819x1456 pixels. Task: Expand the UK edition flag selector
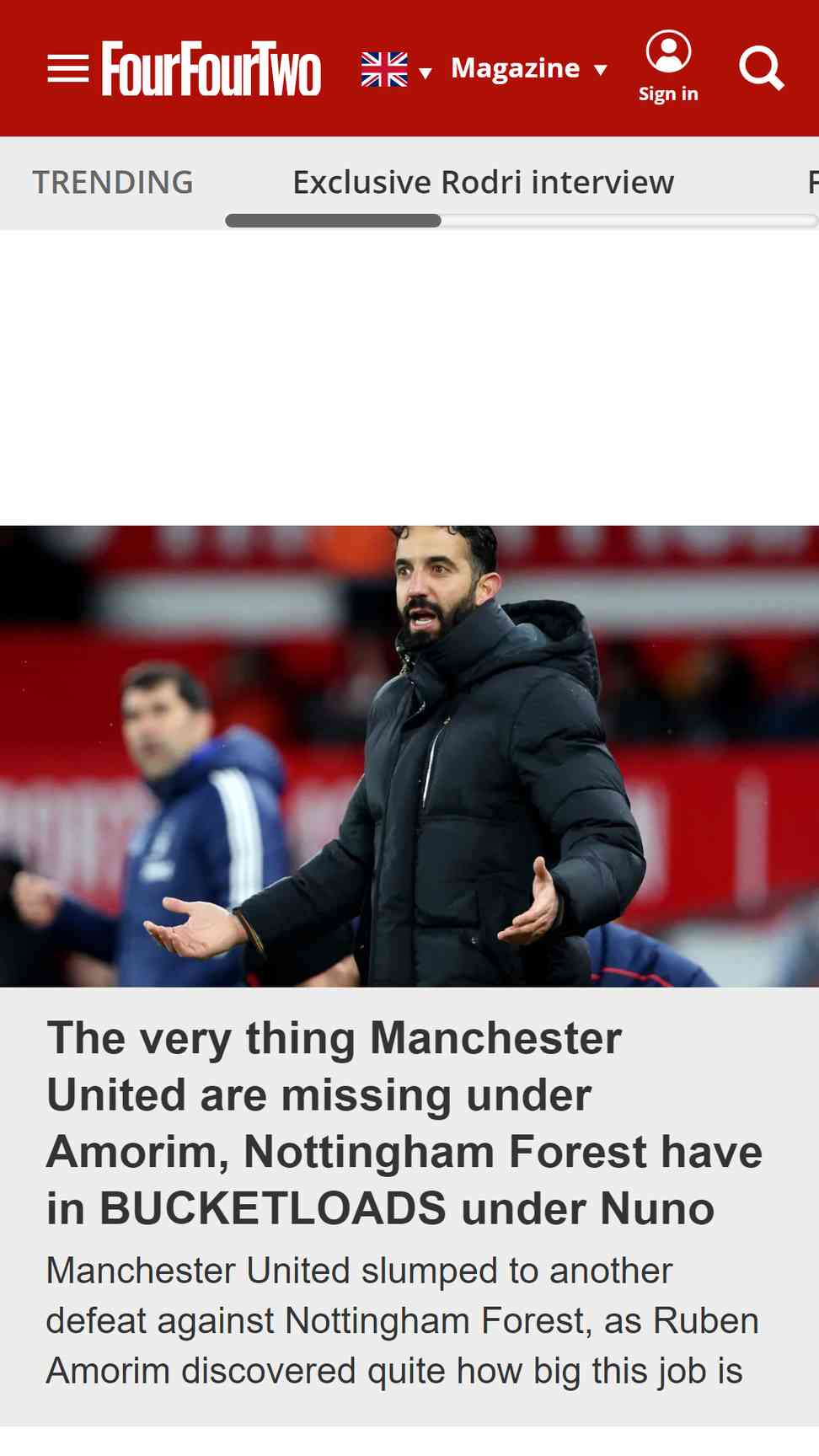point(396,69)
